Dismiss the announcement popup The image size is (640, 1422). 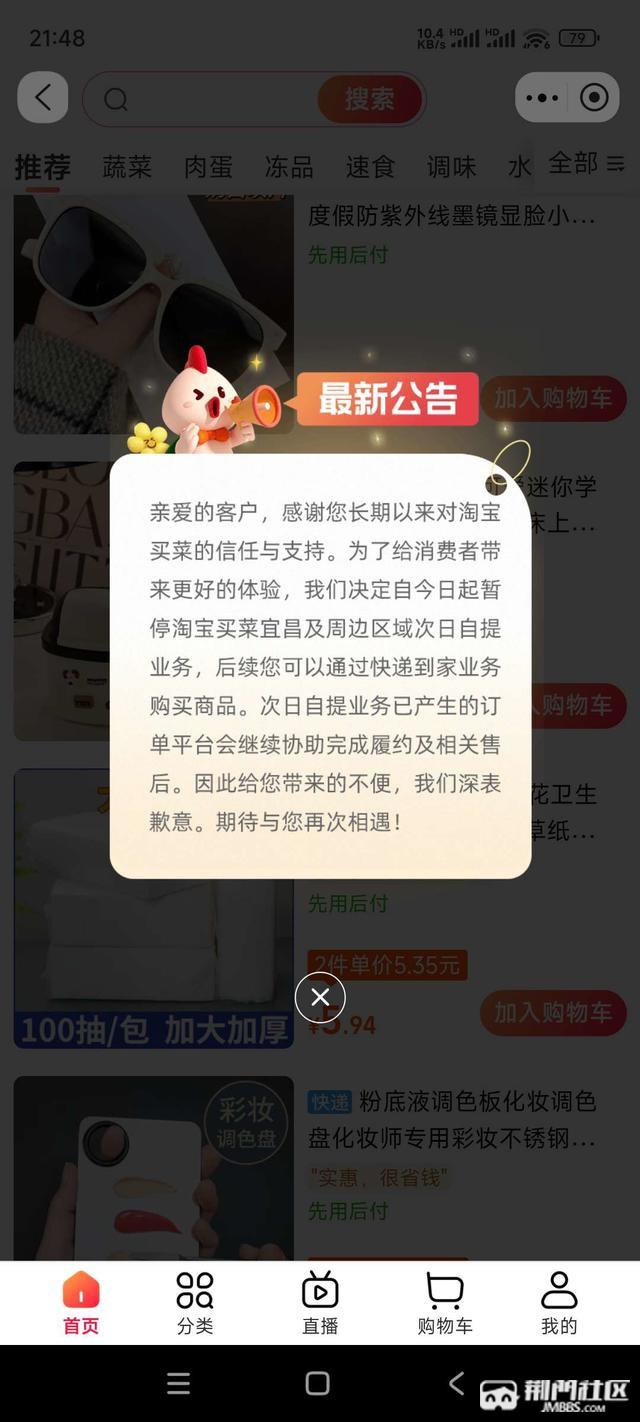pos(320,997)
